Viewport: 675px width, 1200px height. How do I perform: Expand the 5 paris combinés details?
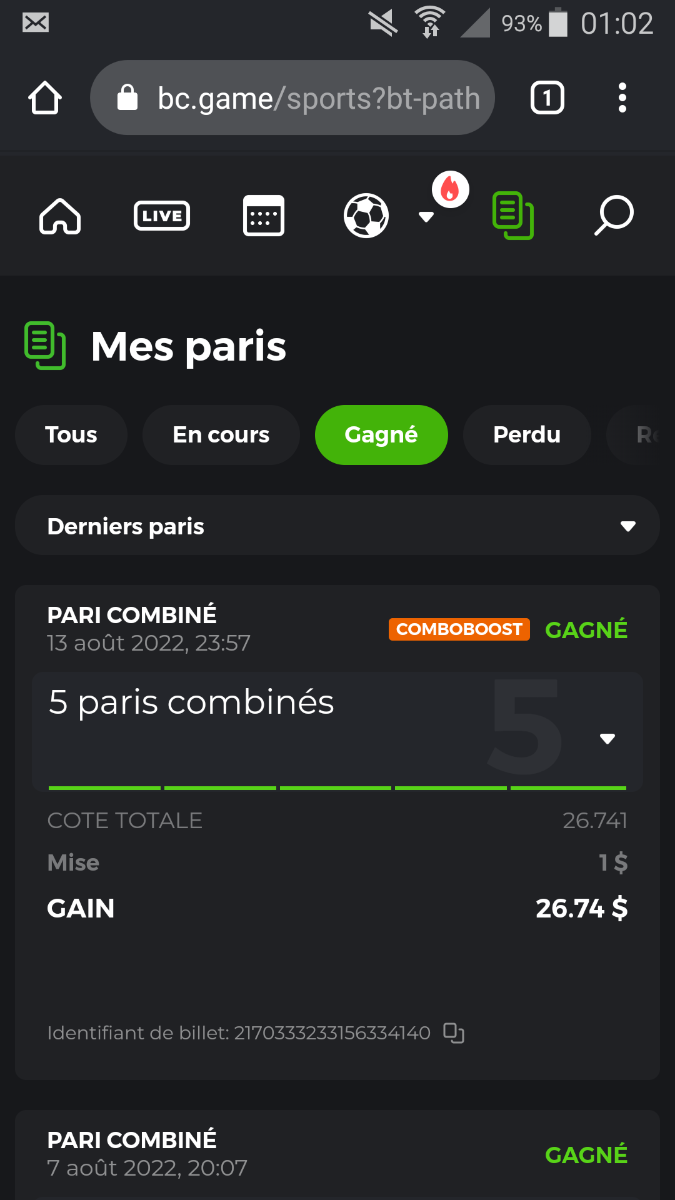point(607,739)
